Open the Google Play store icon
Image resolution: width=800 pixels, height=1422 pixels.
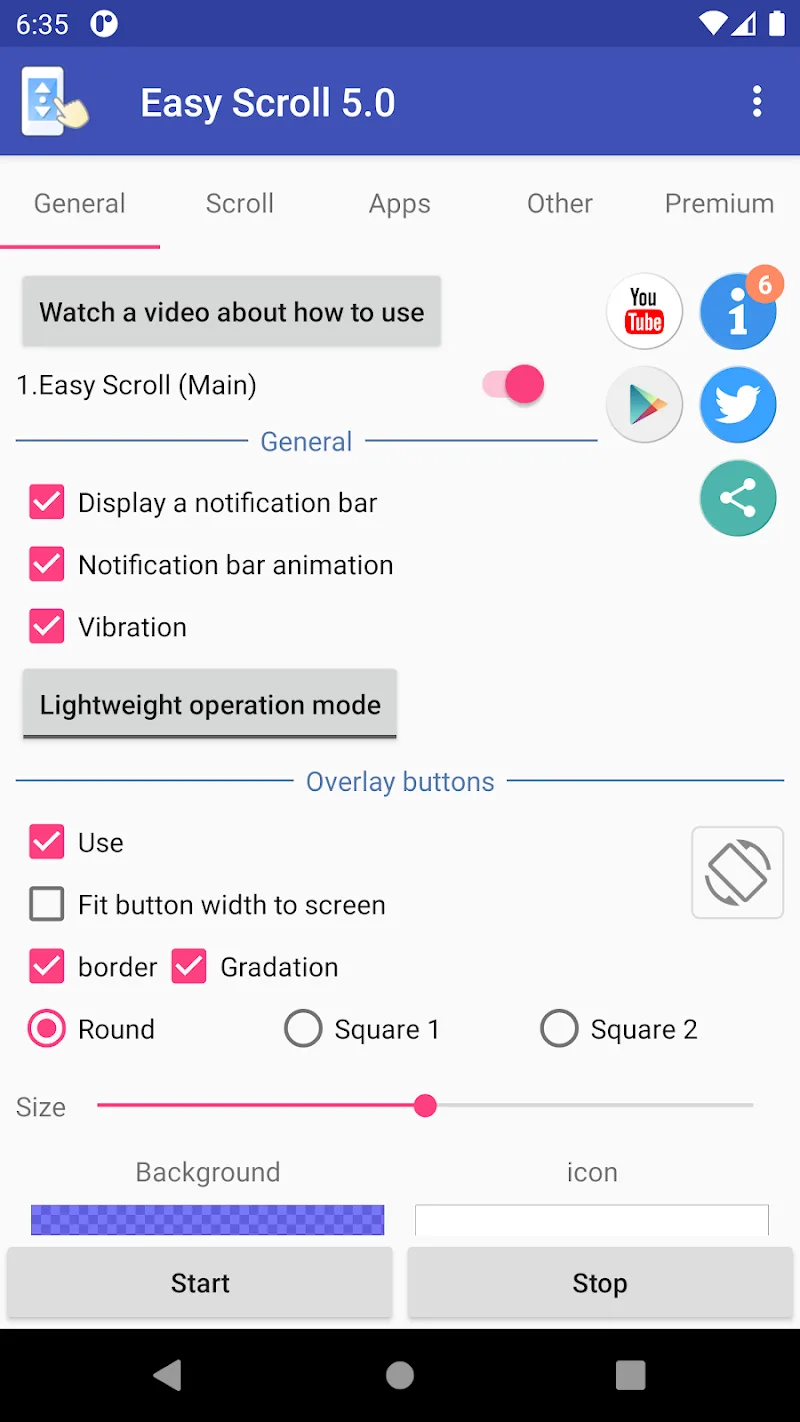[645, 404]
